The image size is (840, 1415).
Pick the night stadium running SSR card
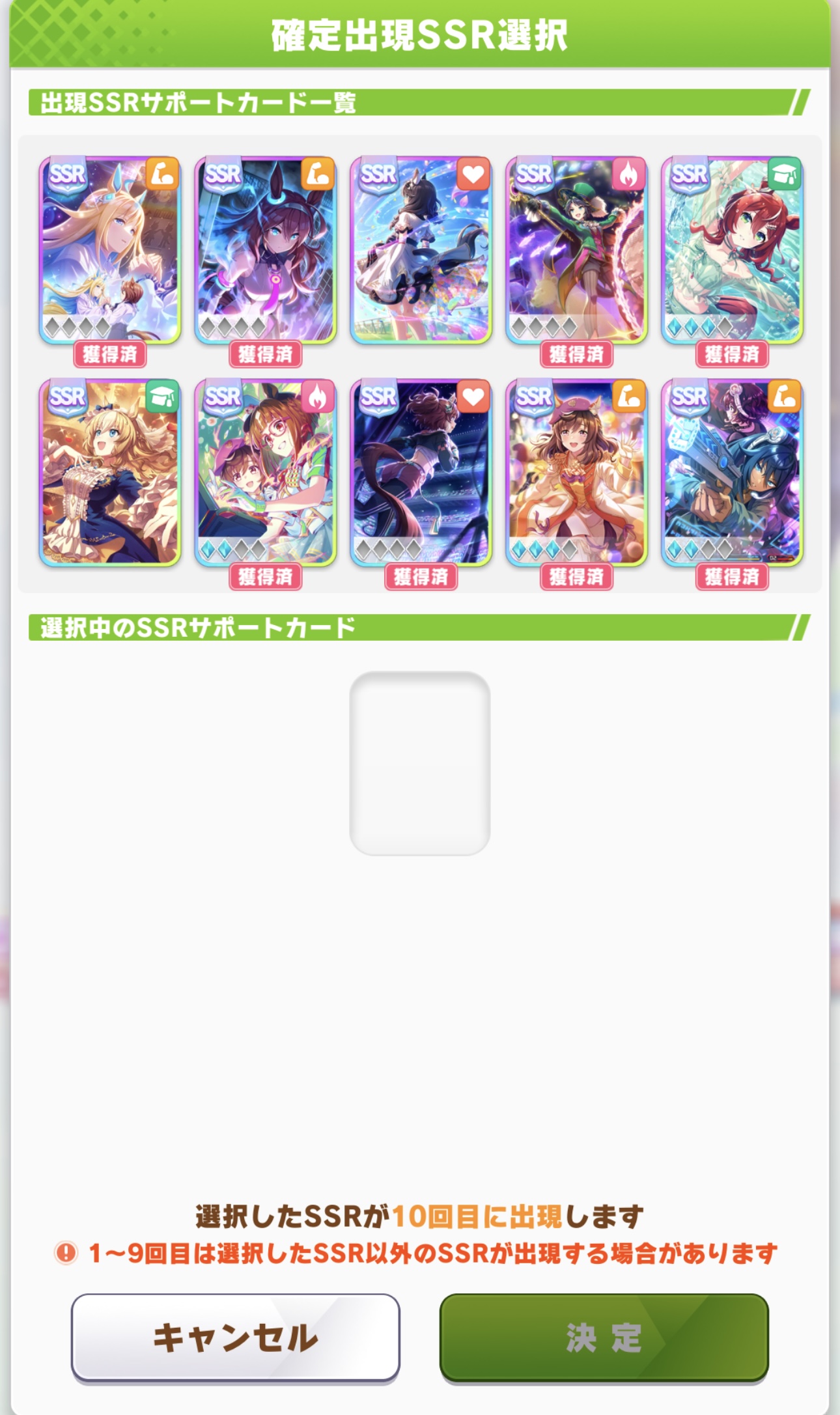(x=421, y=473)
